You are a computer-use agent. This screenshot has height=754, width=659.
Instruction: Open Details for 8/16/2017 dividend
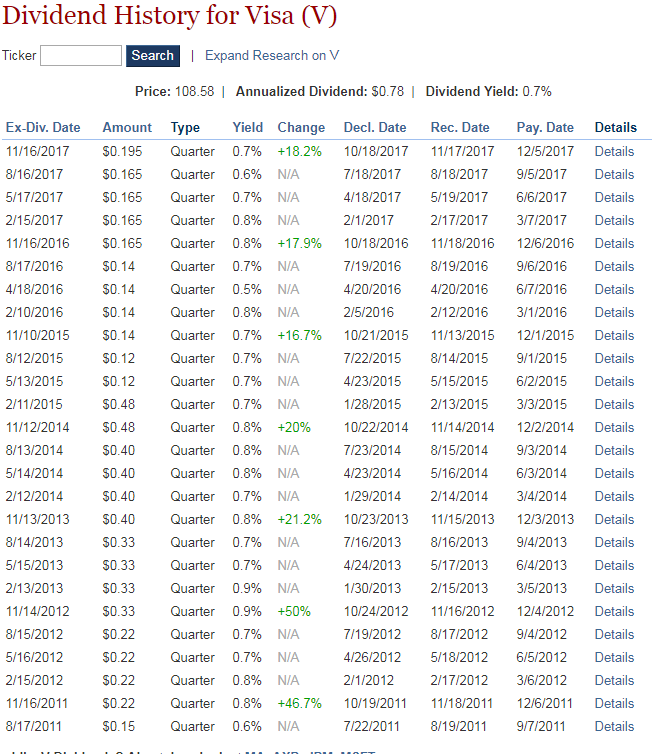(x=614, y=174)
